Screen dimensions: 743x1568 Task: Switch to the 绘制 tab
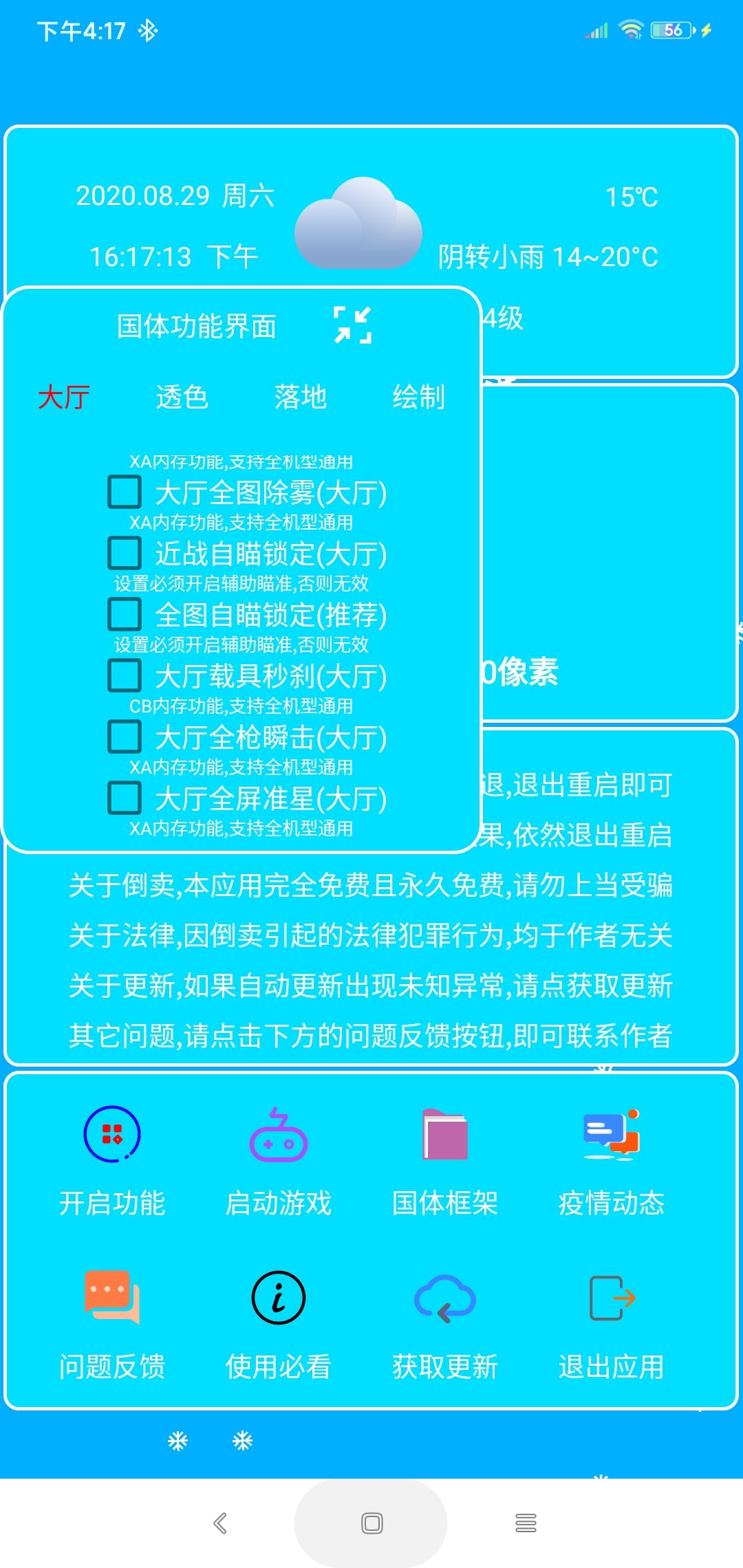(x=418, y=397)
